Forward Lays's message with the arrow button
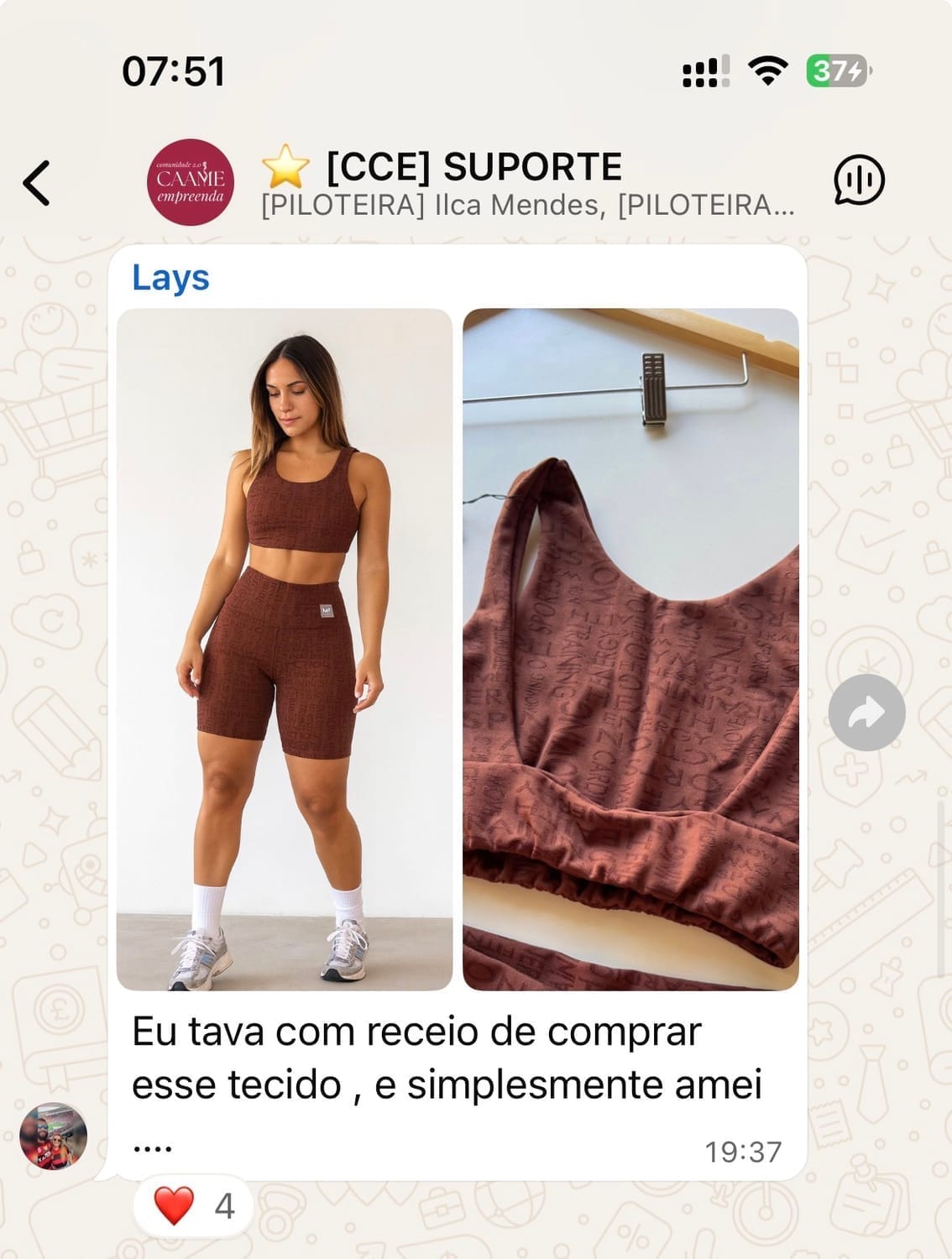The height and width of the screenshot is (1259, 952). (866, 713)
